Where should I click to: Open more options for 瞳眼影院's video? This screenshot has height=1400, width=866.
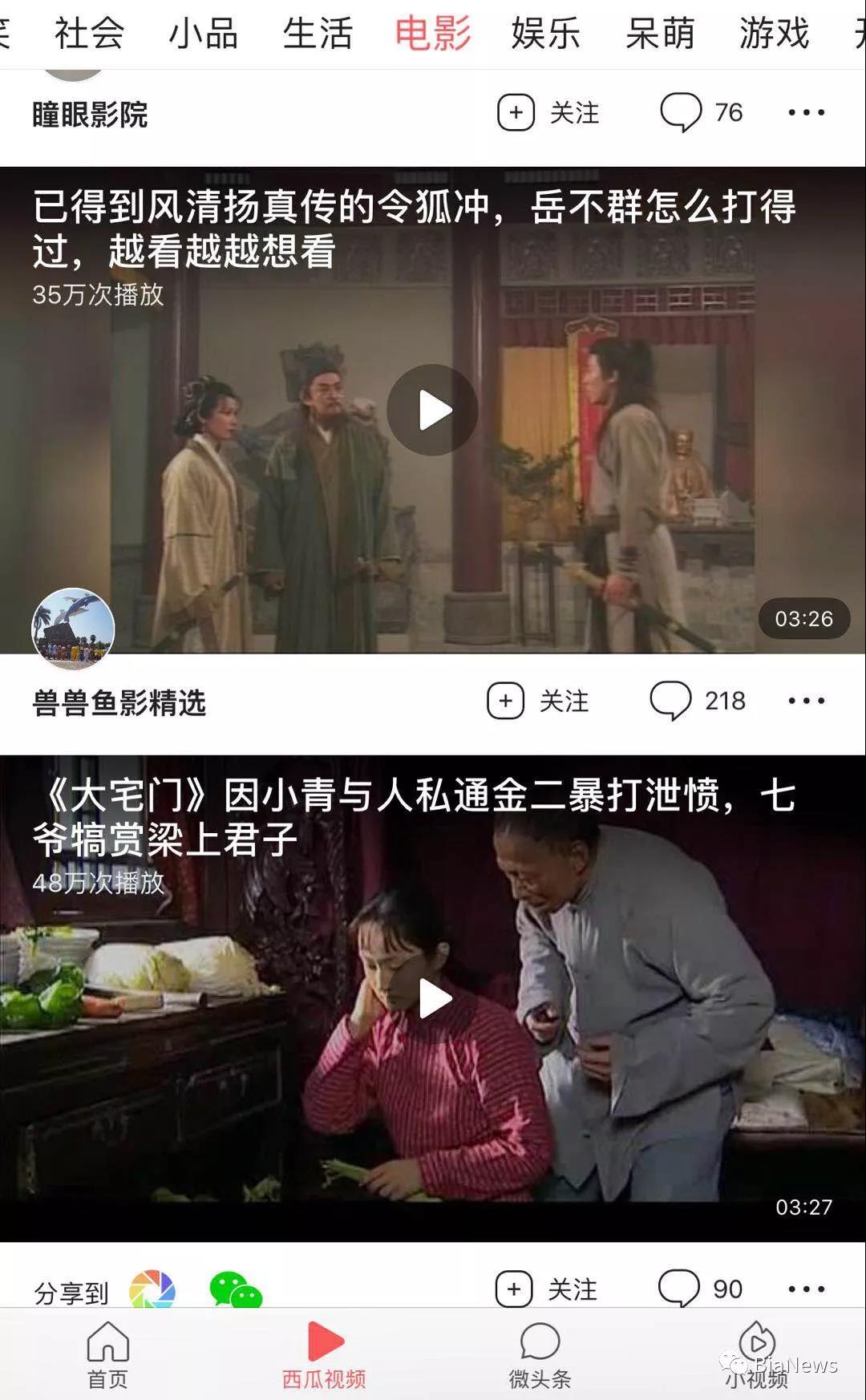806,112
